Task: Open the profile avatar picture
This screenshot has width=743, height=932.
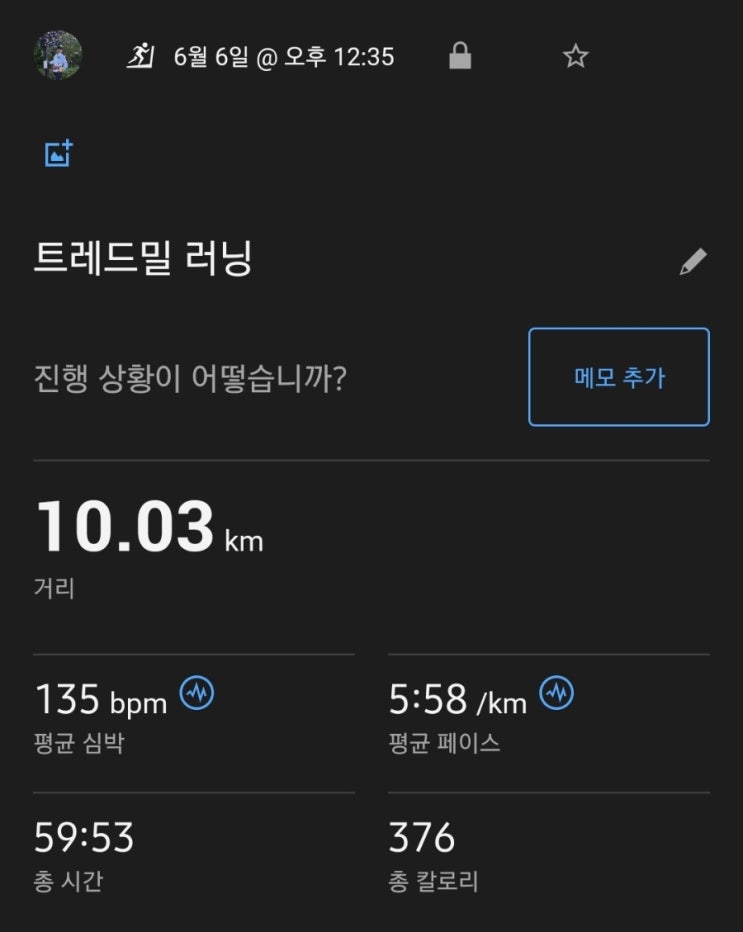Action: click(58, 56)
